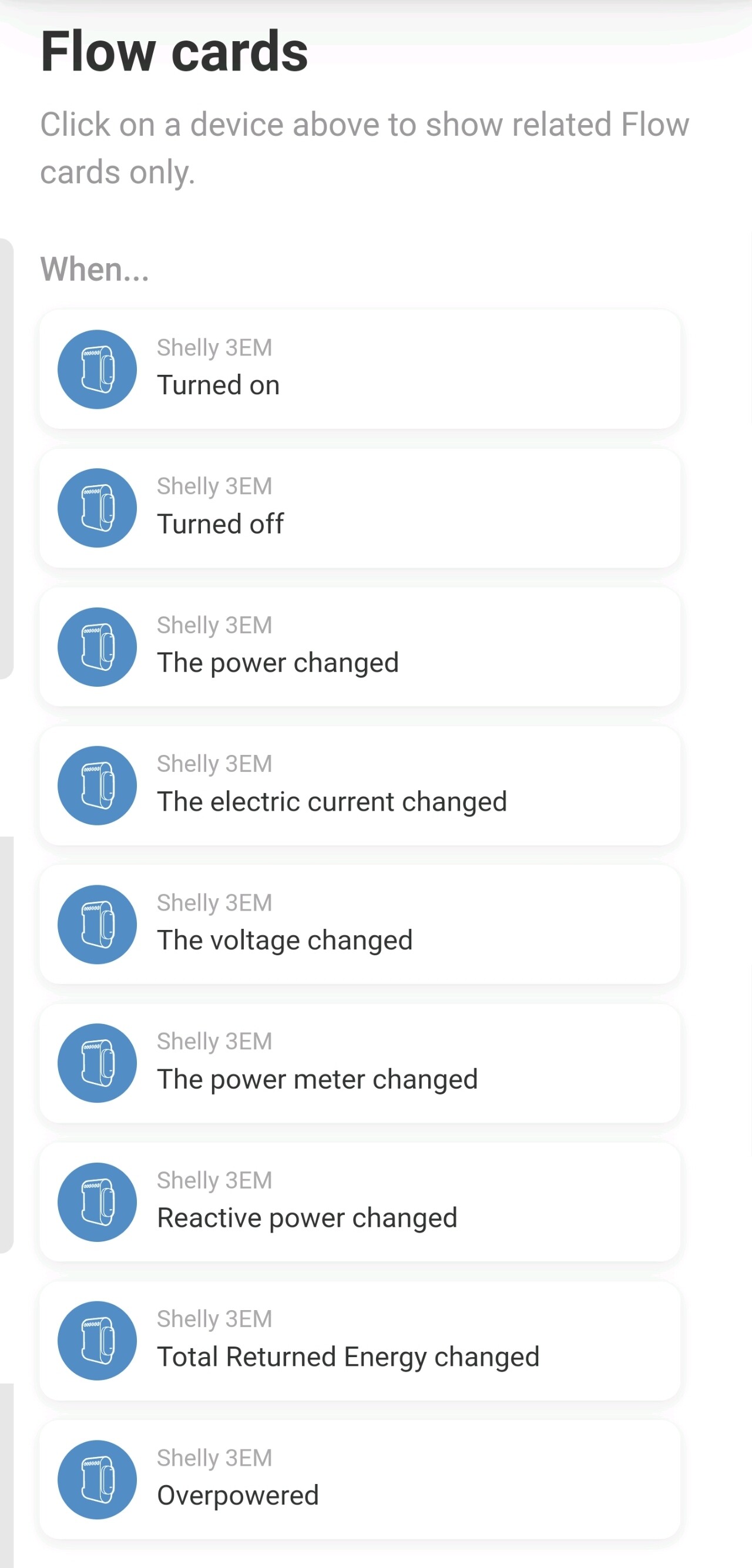Open The power meter changed card

click(x=359, y=1063)
